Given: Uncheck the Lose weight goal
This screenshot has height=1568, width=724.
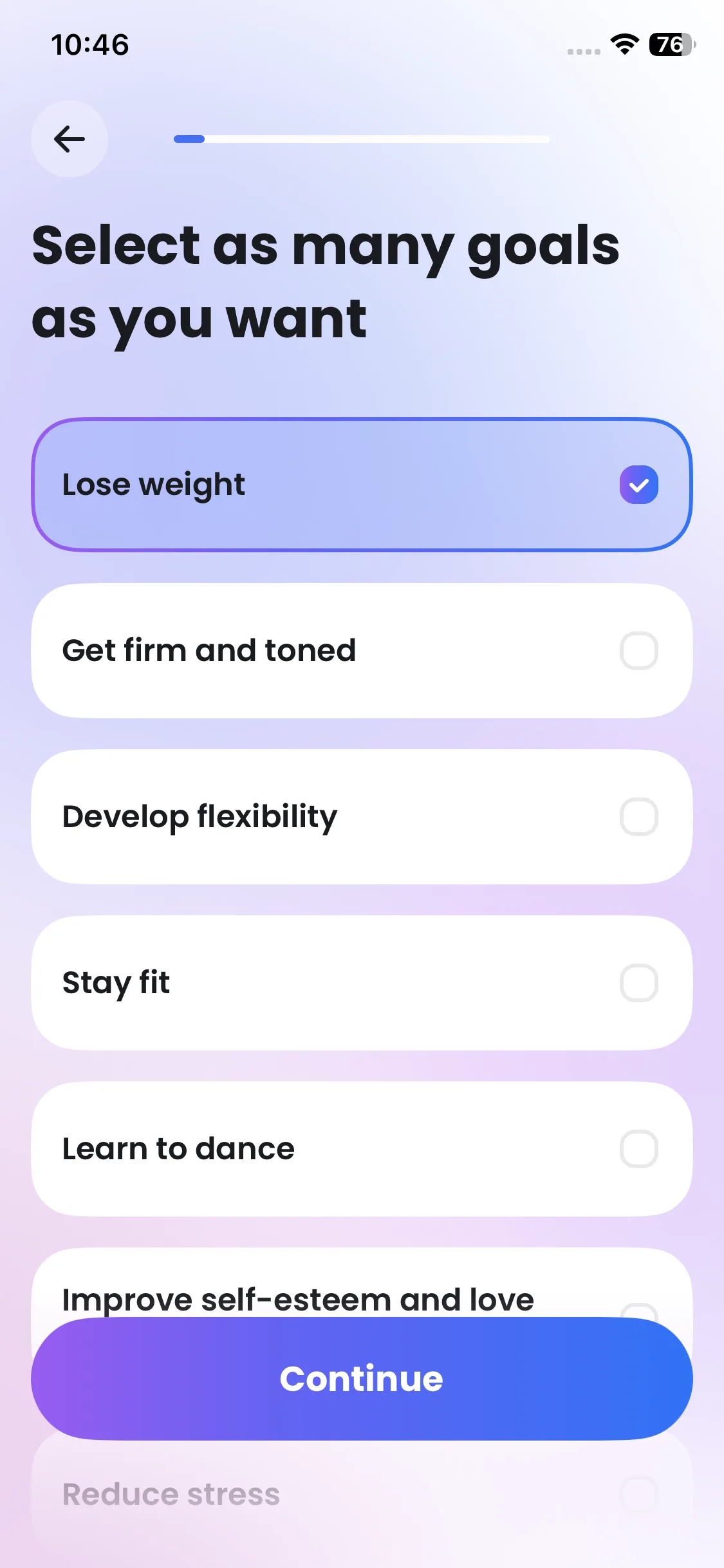Looking at the screenshot, I should coord(638,485).
